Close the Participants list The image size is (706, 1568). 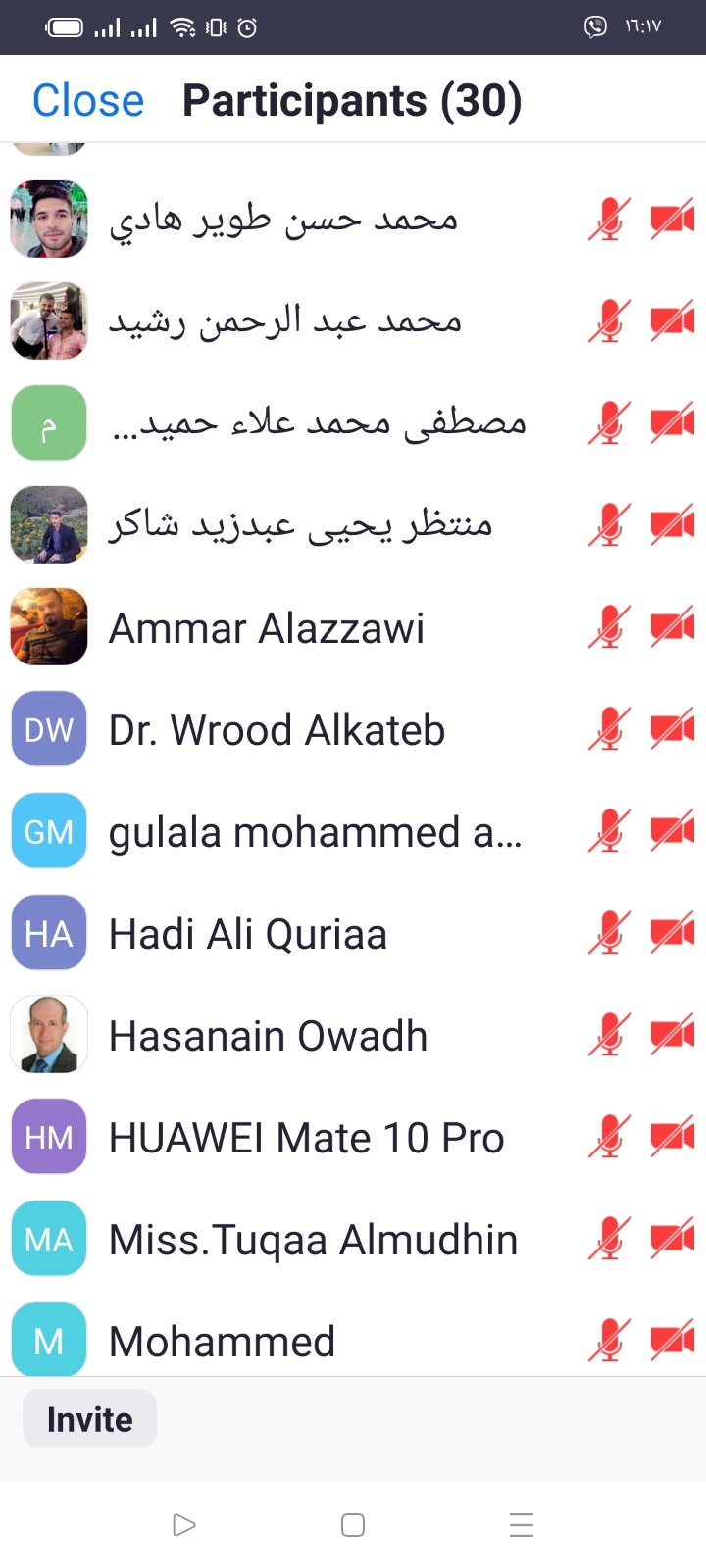pyautogui.click(x=88, y=100)
